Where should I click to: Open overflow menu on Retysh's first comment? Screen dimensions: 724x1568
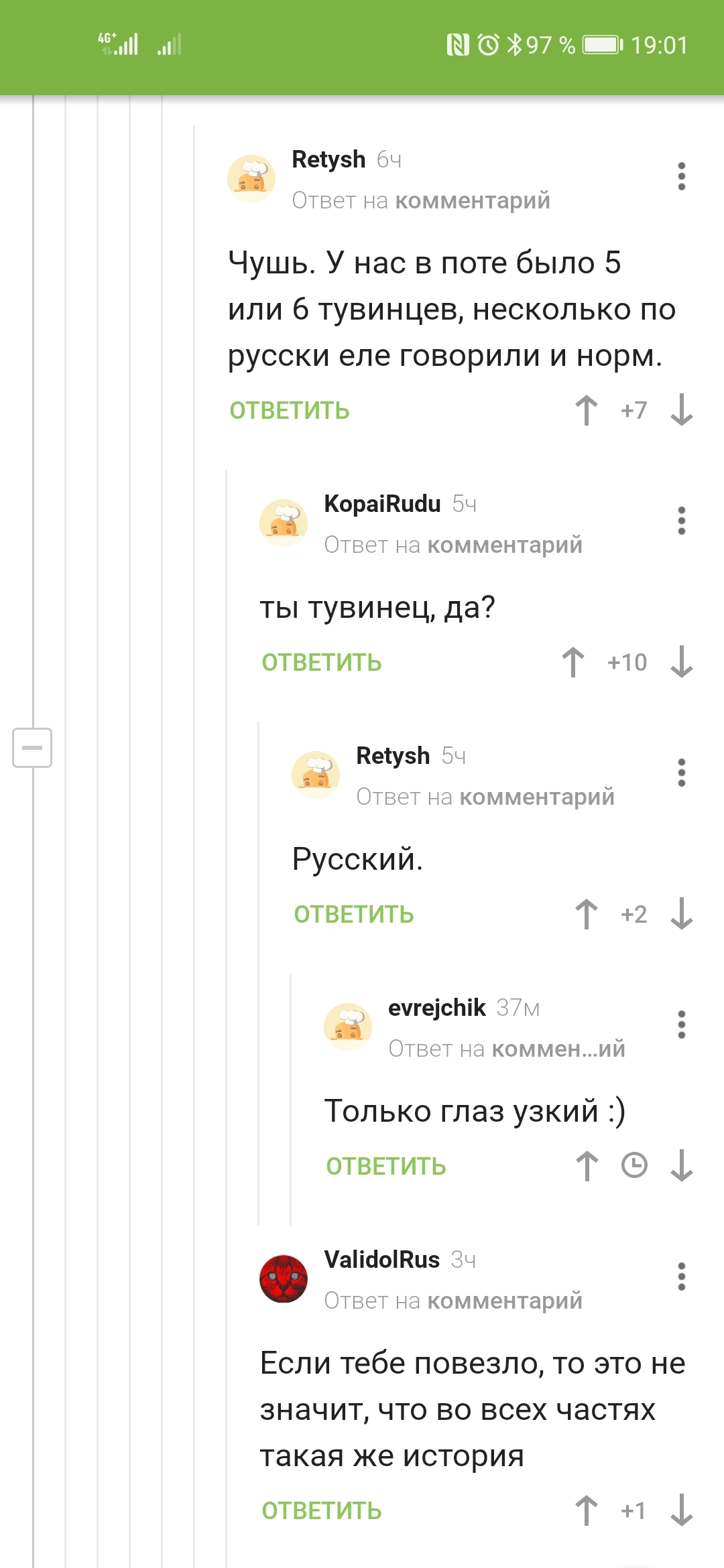tap(681, 176)
